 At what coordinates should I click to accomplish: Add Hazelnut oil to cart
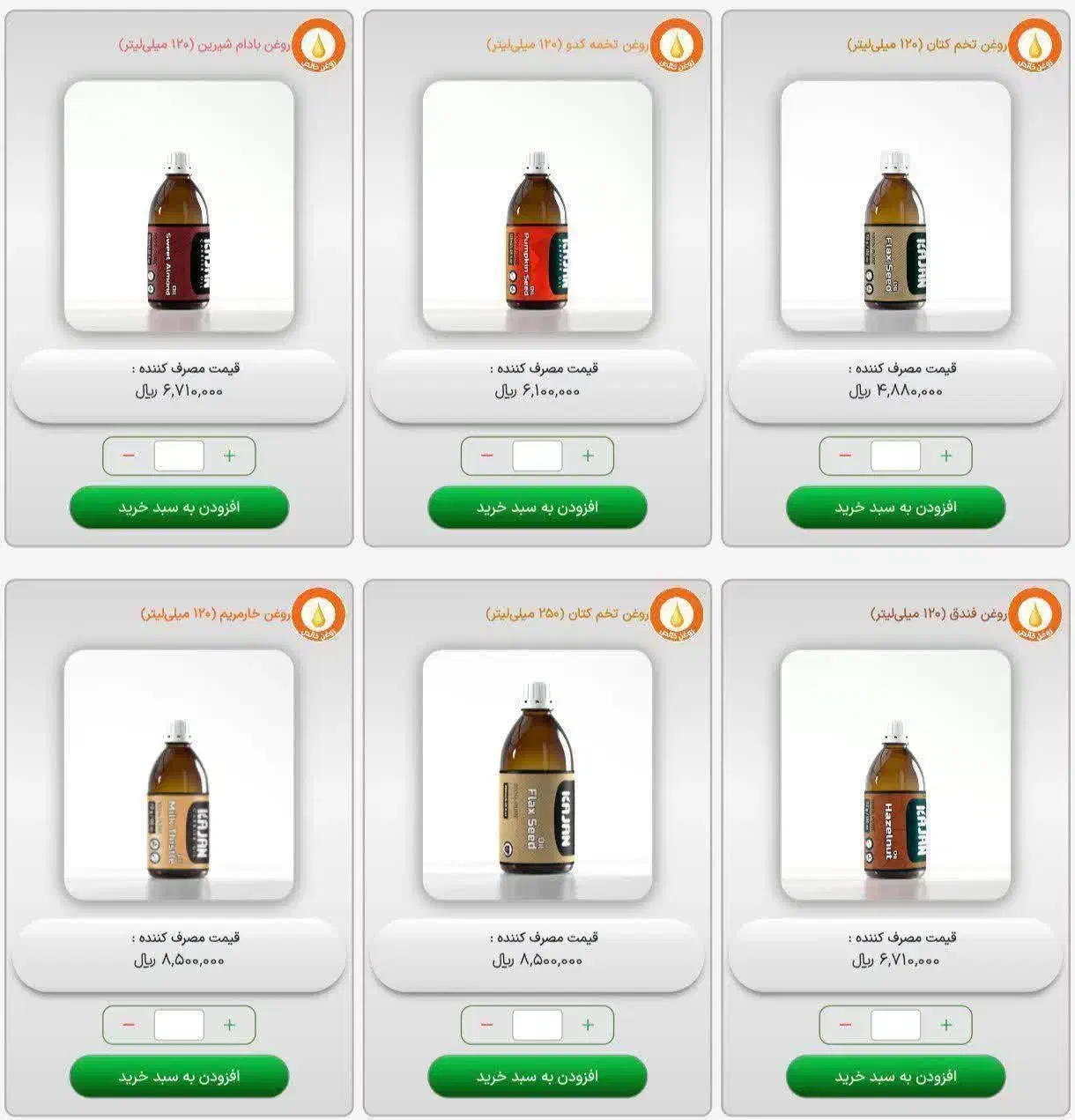(895, 1077)
